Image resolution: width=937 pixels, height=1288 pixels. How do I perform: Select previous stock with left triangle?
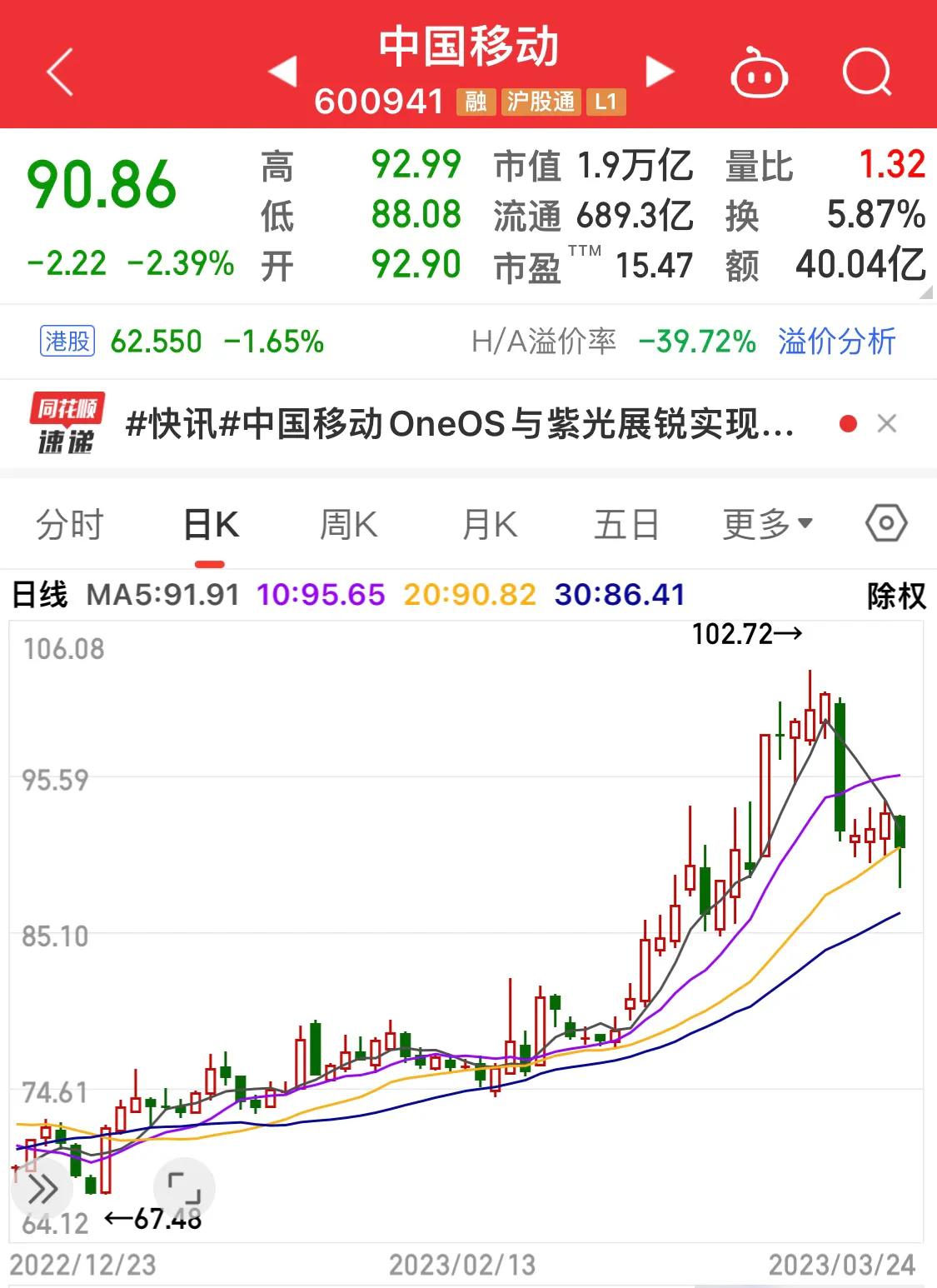284,72
